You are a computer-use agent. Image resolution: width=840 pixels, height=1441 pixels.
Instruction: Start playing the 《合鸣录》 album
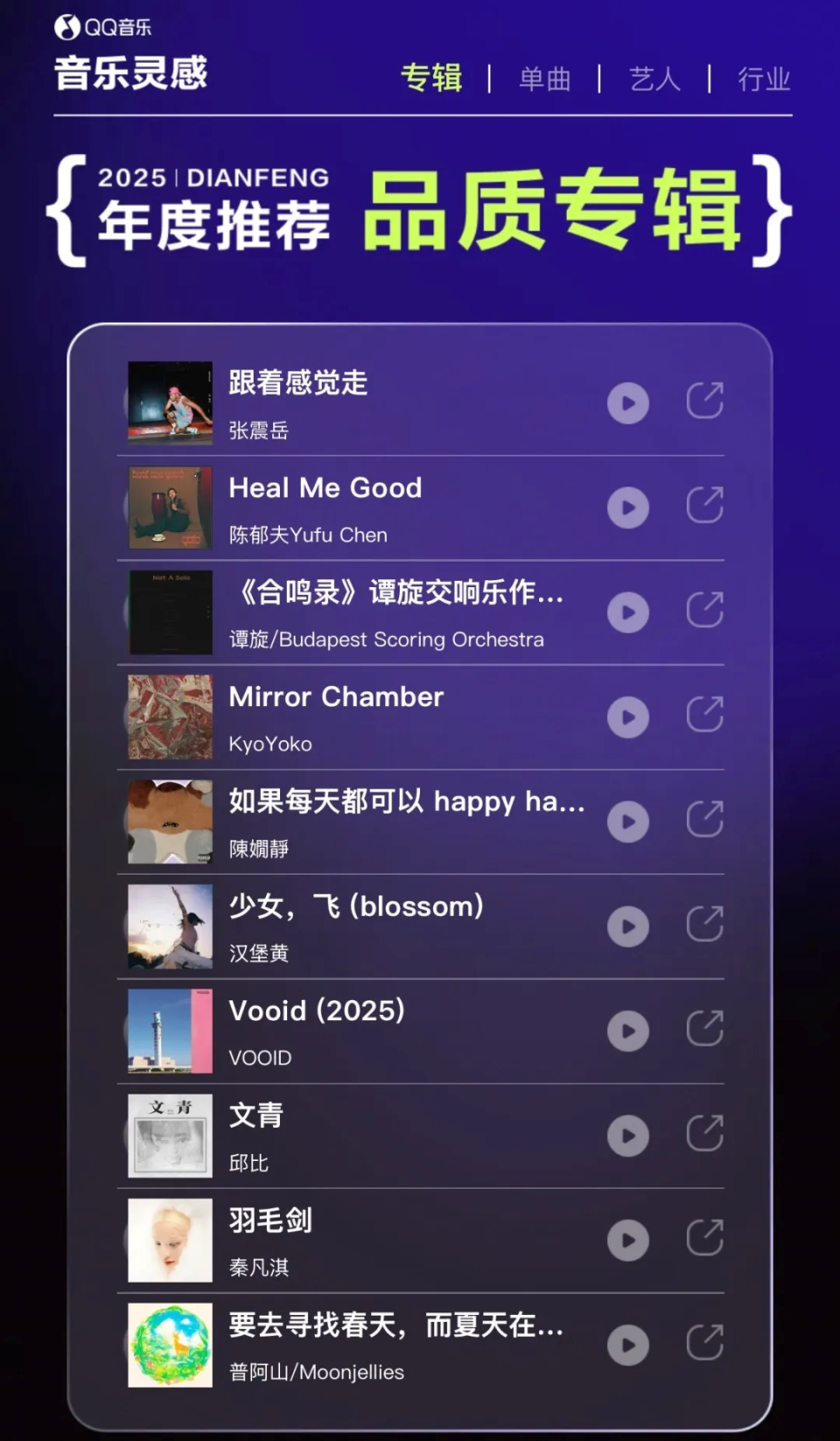point(628,612)
